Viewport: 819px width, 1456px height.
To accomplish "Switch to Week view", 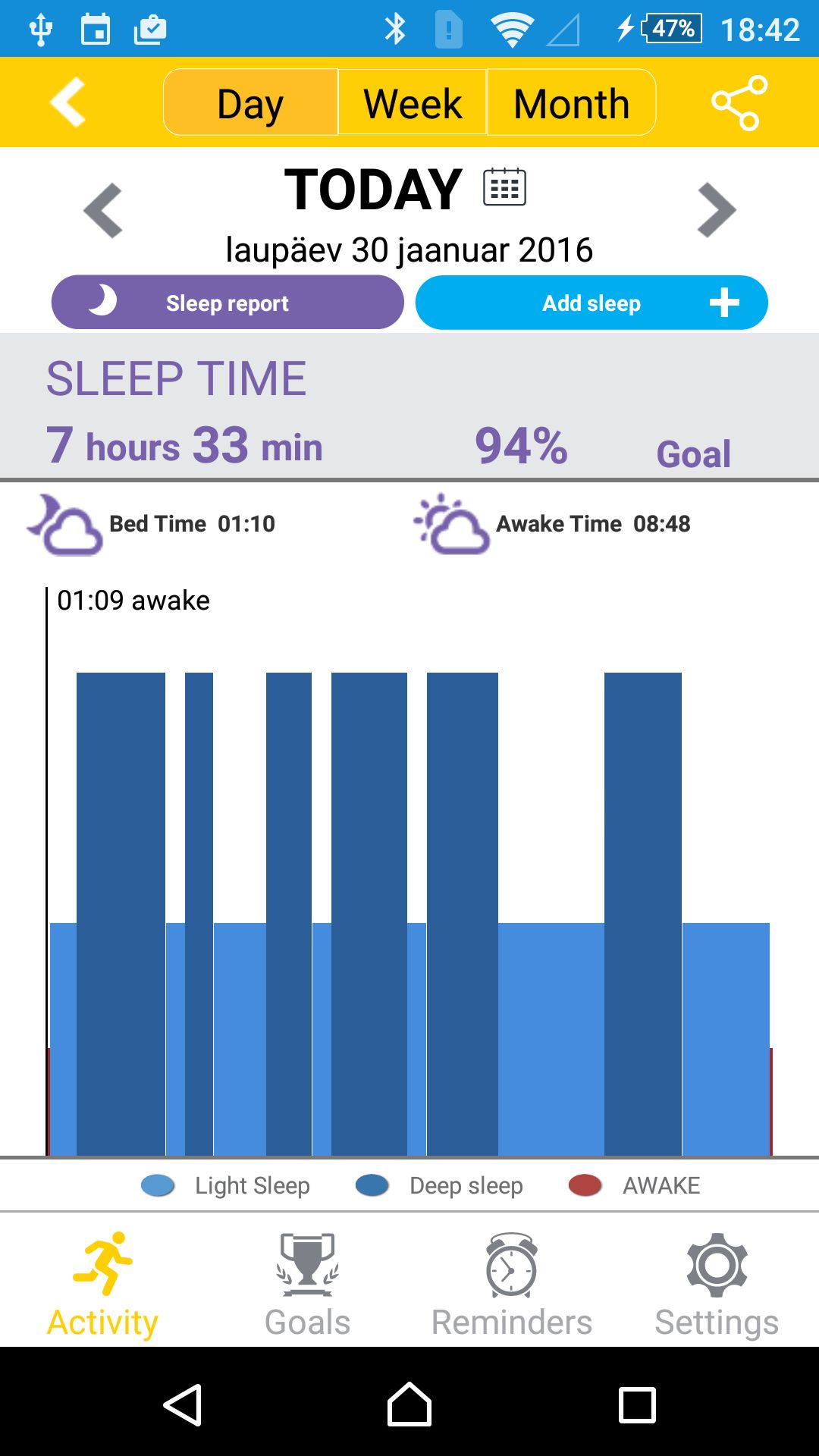I will 413,102.
